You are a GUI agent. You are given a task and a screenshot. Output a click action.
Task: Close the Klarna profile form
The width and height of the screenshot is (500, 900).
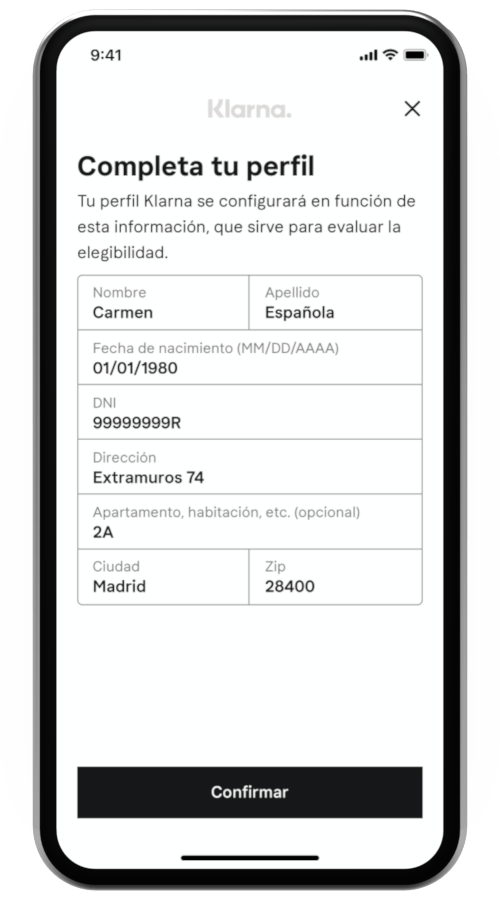(x=412, y=108)
